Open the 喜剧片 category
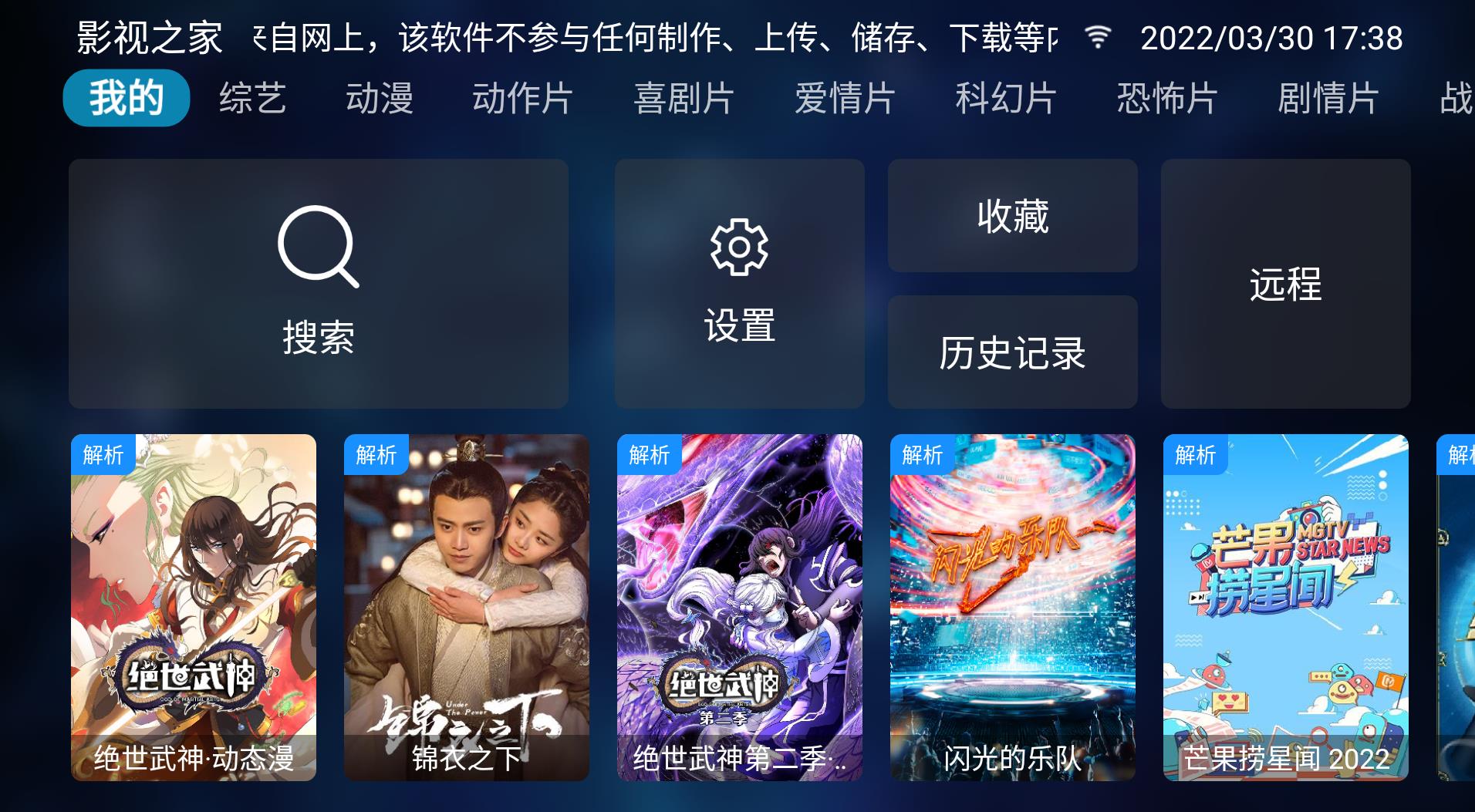Screen dimensions: 1475x812 (683, 99)
